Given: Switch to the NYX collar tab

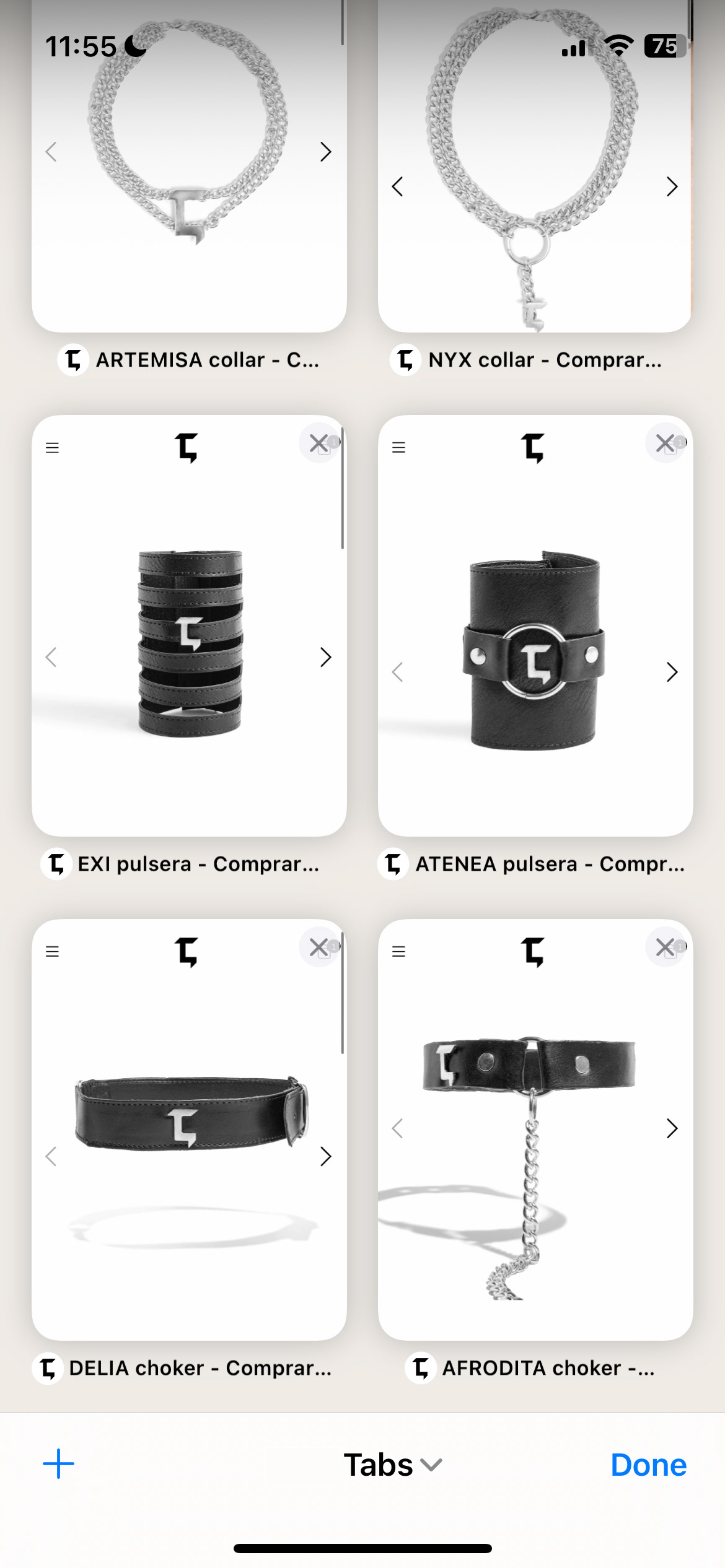Looking at the screenshot, I should 535,186.
